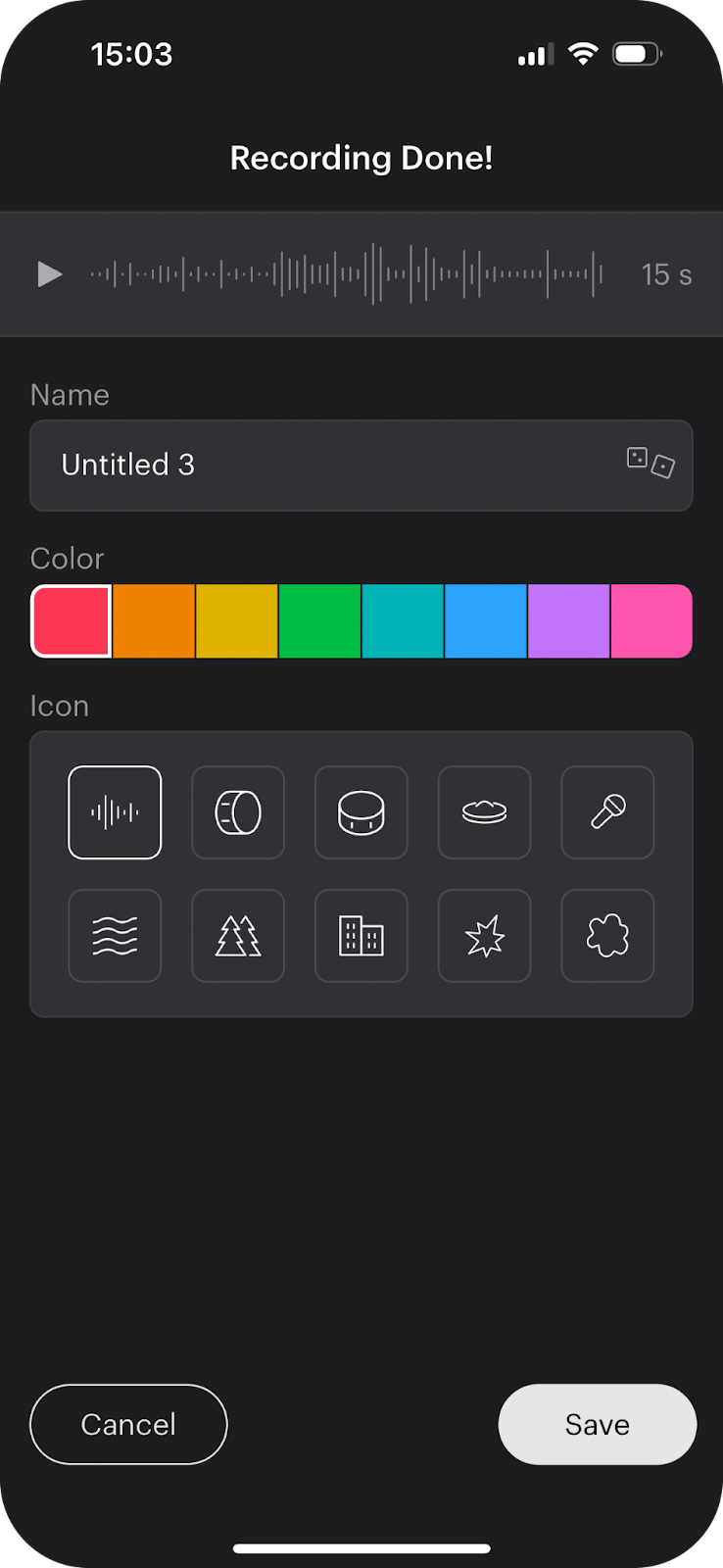
Task: Choose the teal color swatch
Action: [x=403, y=621]
